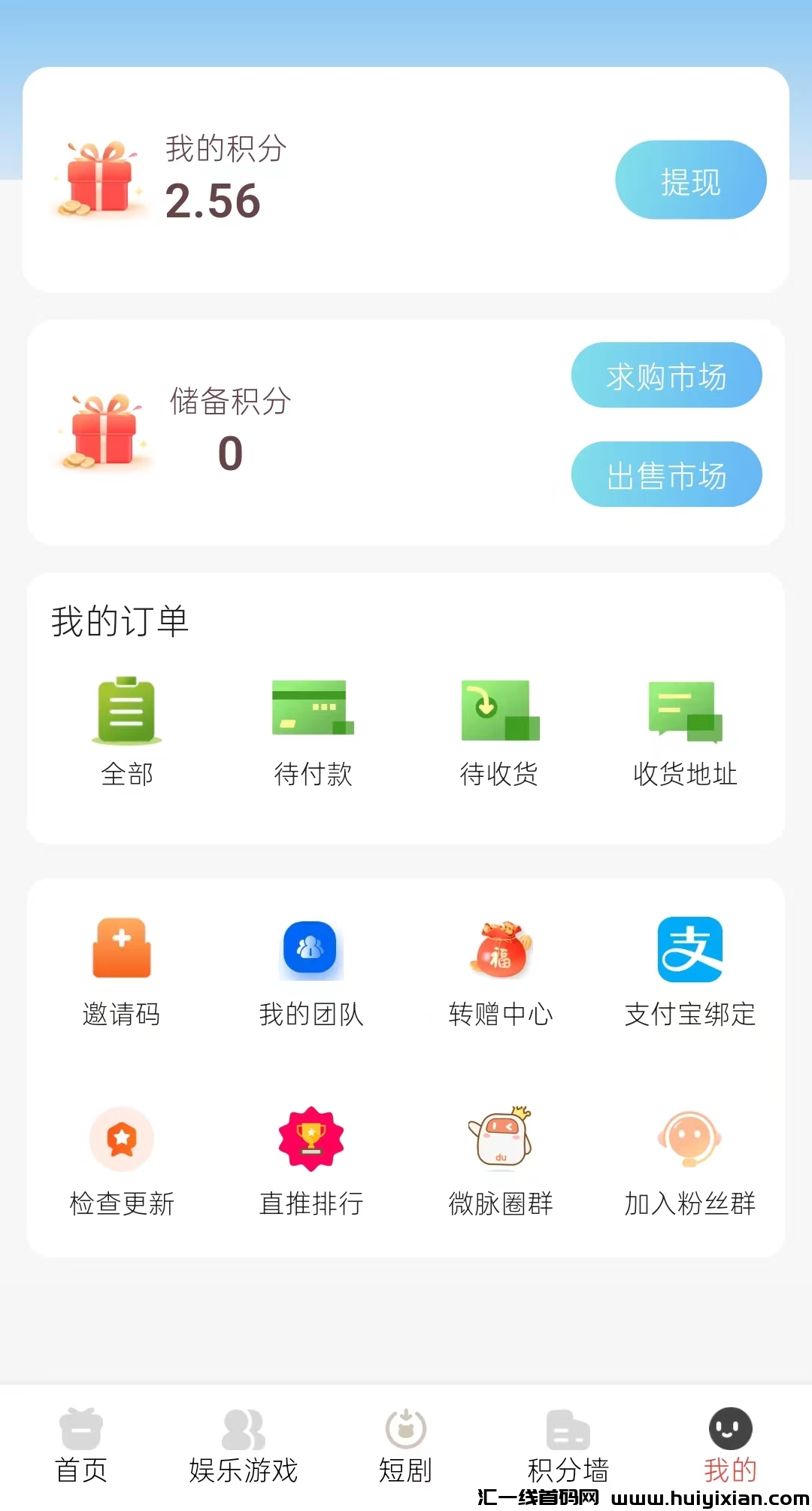Check 待收货 orders awaiting delivery
The width and height of the screenshot is (812, 1511).
[x=499, y=730]
